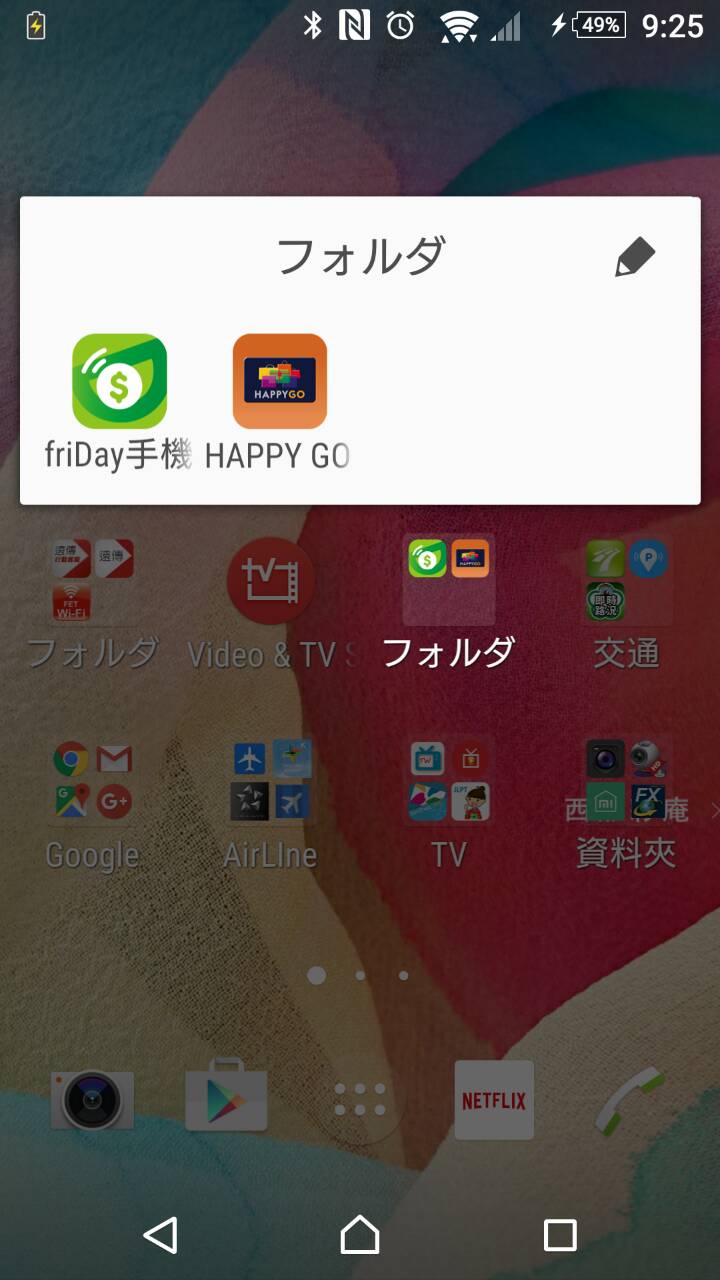The height and width of the screenshot is (1280, 720).
Task: Open the app drawer
Action: (360, 1100)
